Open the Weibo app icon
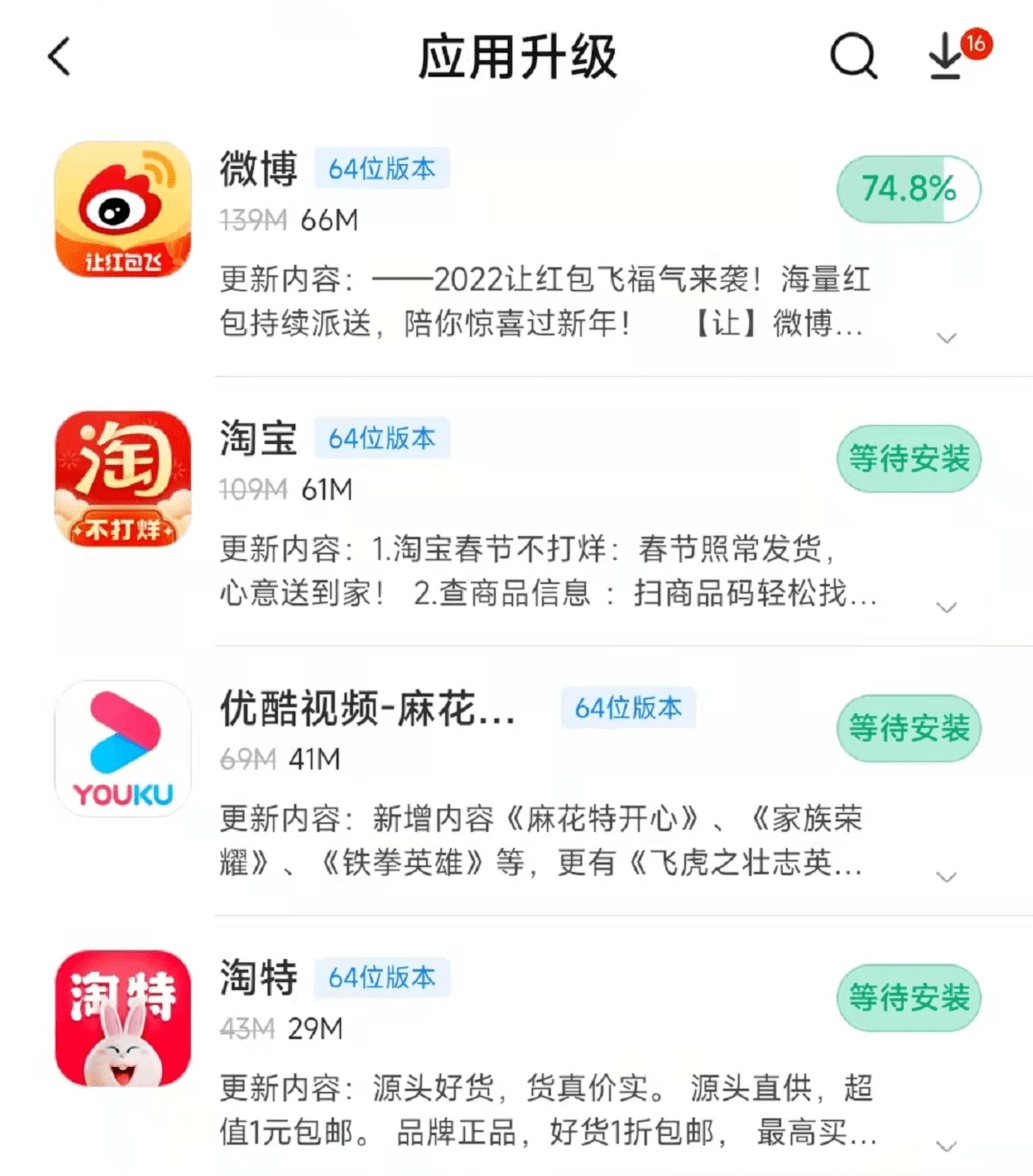The image size is (1033, 1176). [122, 208]
